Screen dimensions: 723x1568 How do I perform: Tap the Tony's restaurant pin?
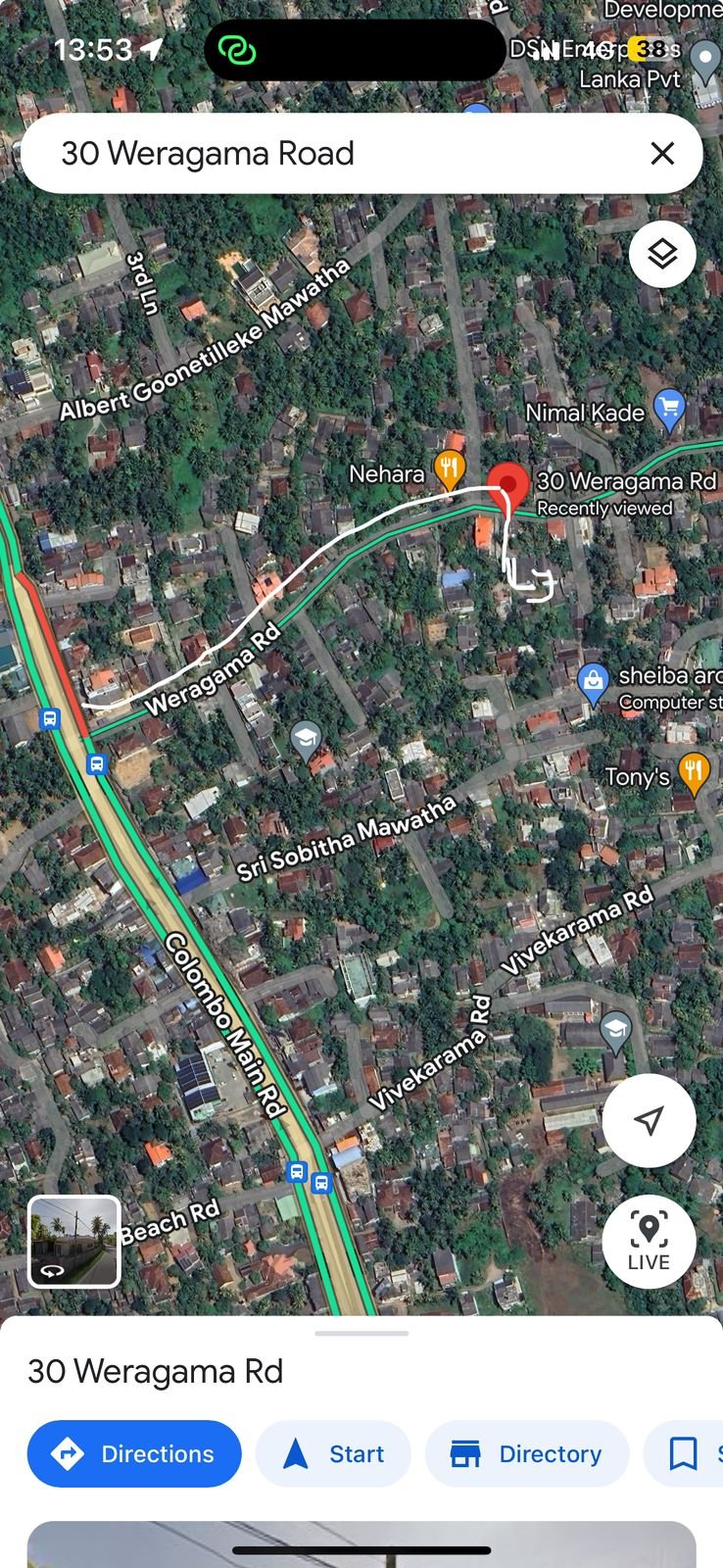click(694, 773)
